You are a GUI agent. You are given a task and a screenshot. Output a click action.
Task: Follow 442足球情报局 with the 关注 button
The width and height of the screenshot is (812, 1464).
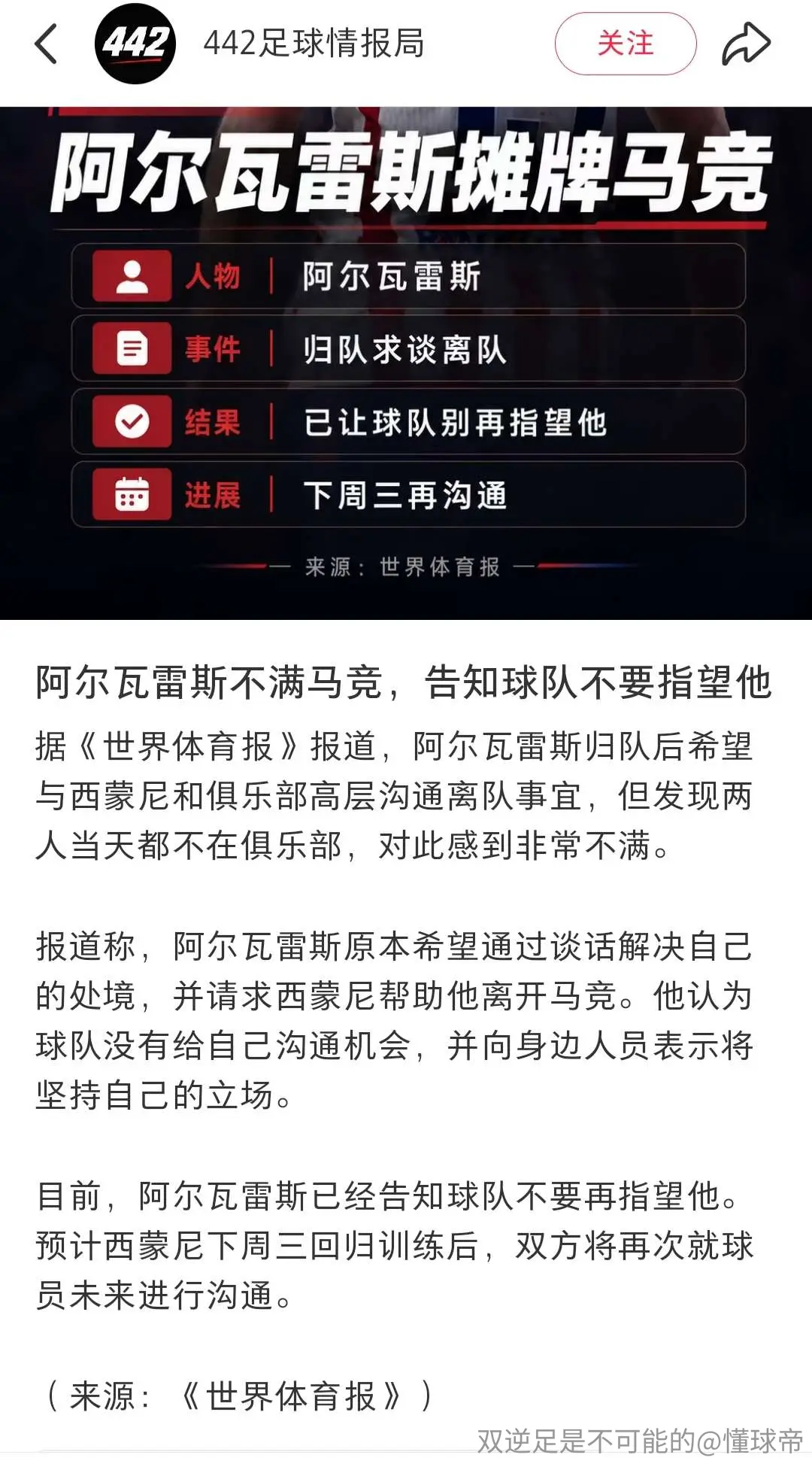626,44
